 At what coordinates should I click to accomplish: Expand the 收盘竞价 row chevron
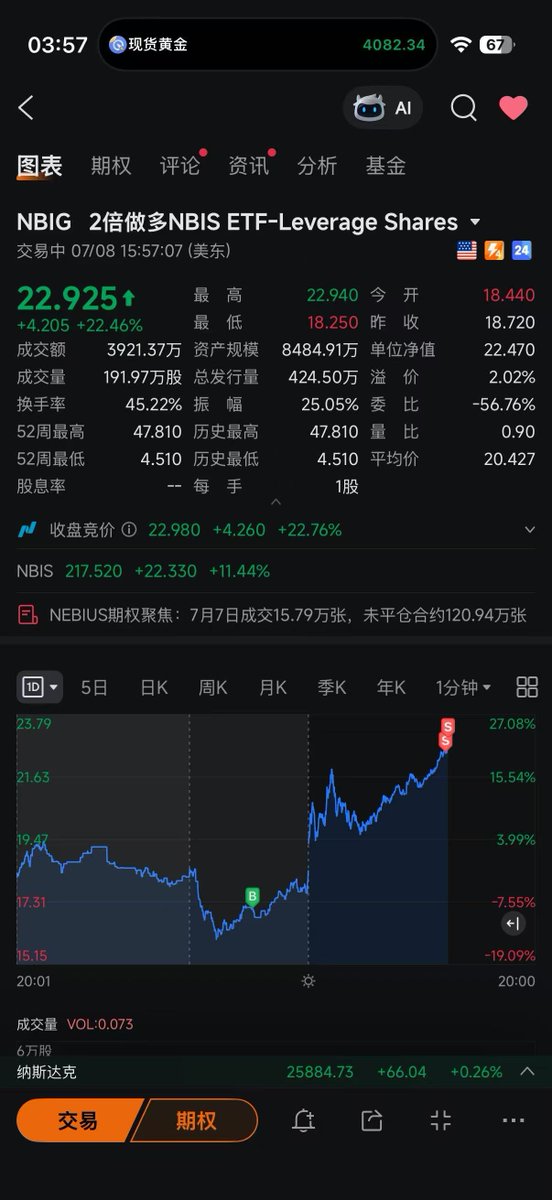[529, 530]
